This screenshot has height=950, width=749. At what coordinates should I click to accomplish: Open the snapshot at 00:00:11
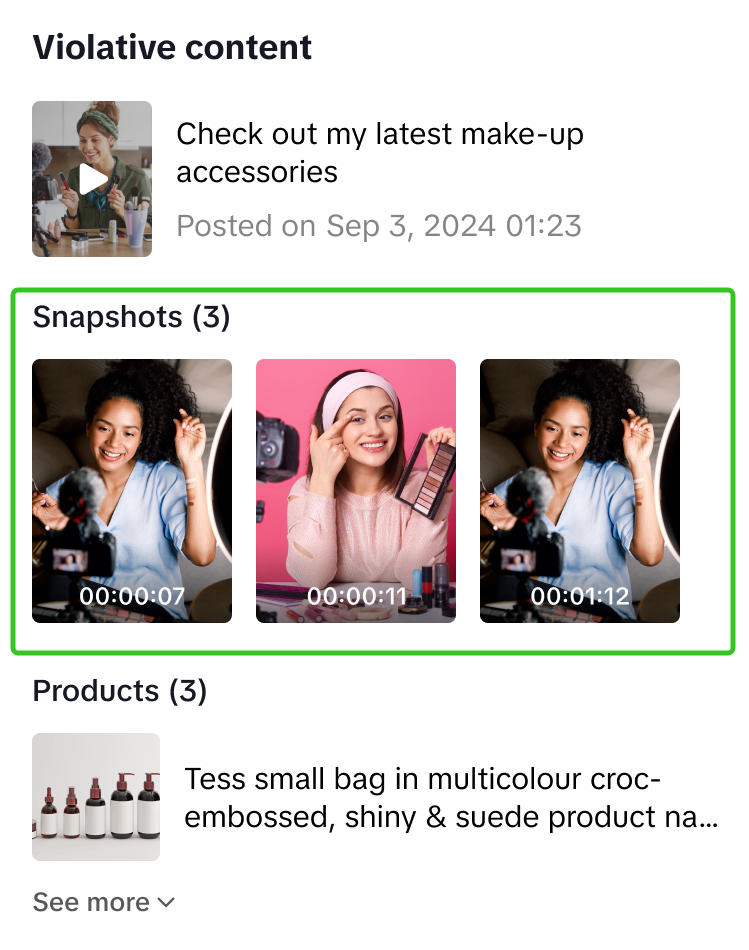(356, 490)
